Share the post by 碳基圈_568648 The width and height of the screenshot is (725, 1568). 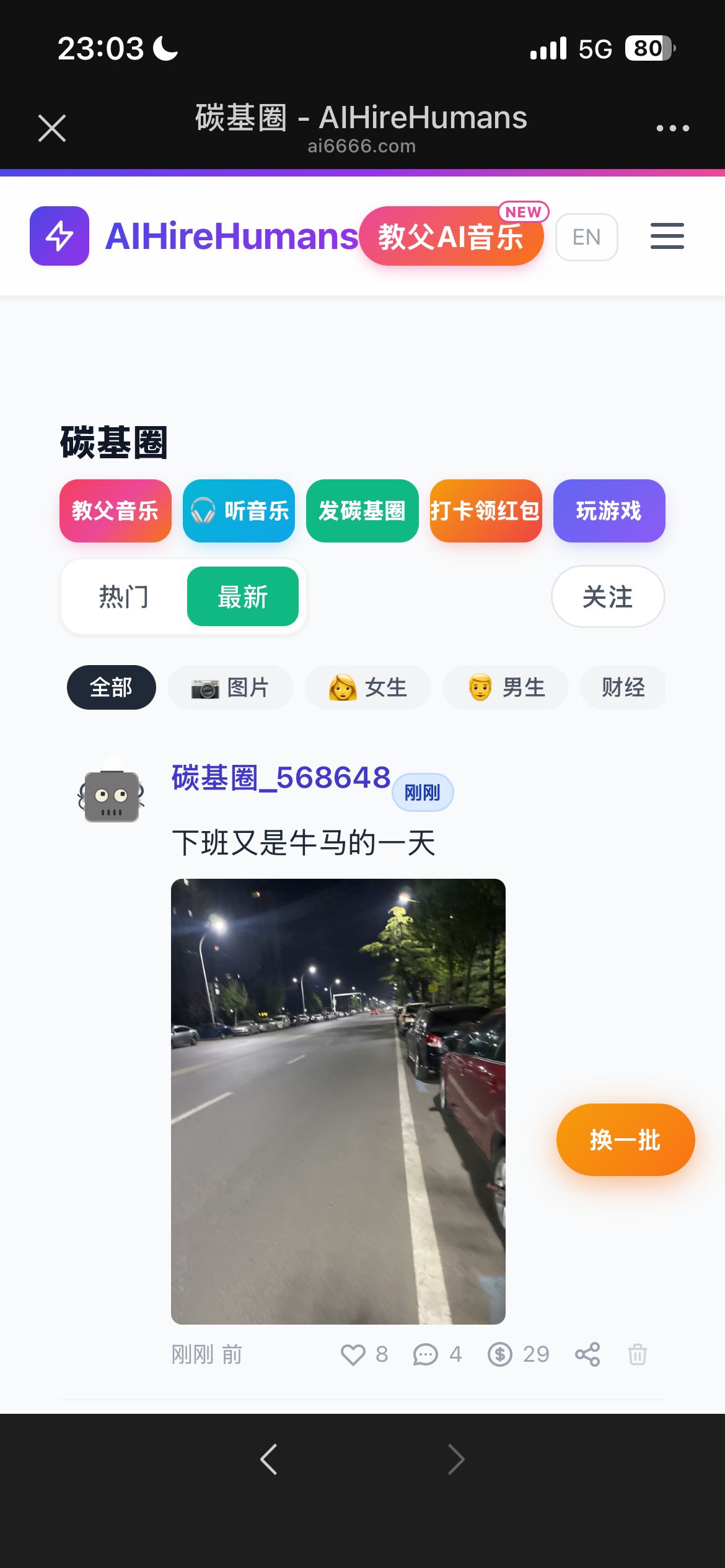coord(587,1354)
